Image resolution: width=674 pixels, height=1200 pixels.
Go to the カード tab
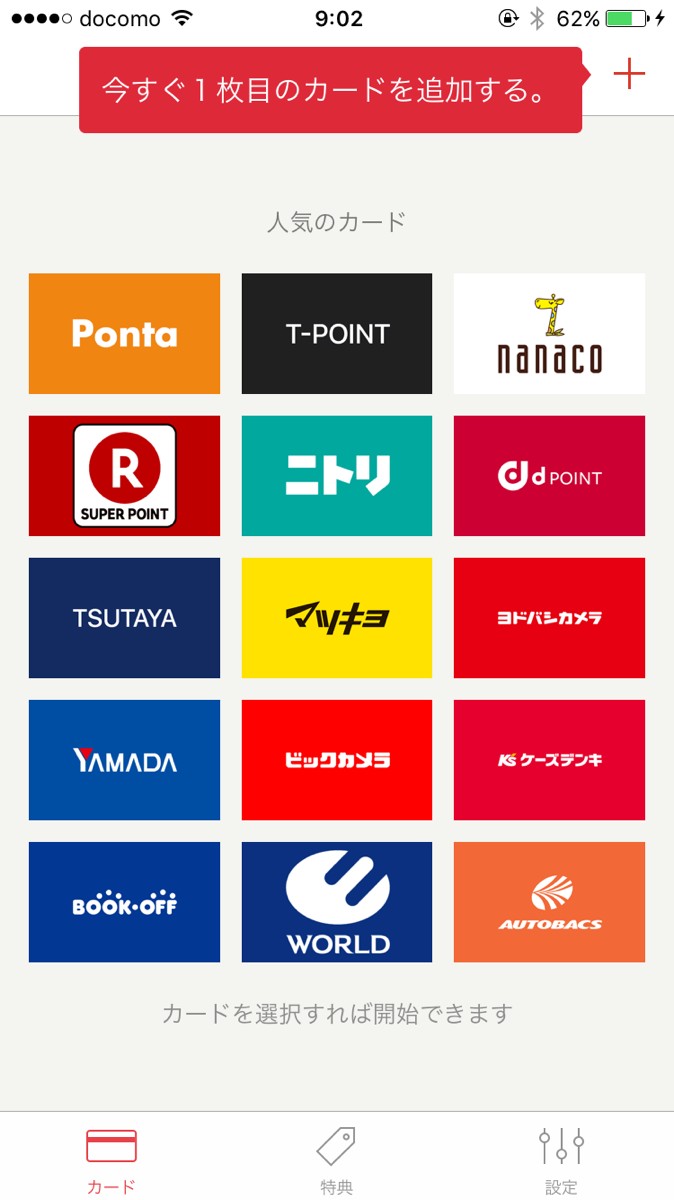coord(111,1158)
